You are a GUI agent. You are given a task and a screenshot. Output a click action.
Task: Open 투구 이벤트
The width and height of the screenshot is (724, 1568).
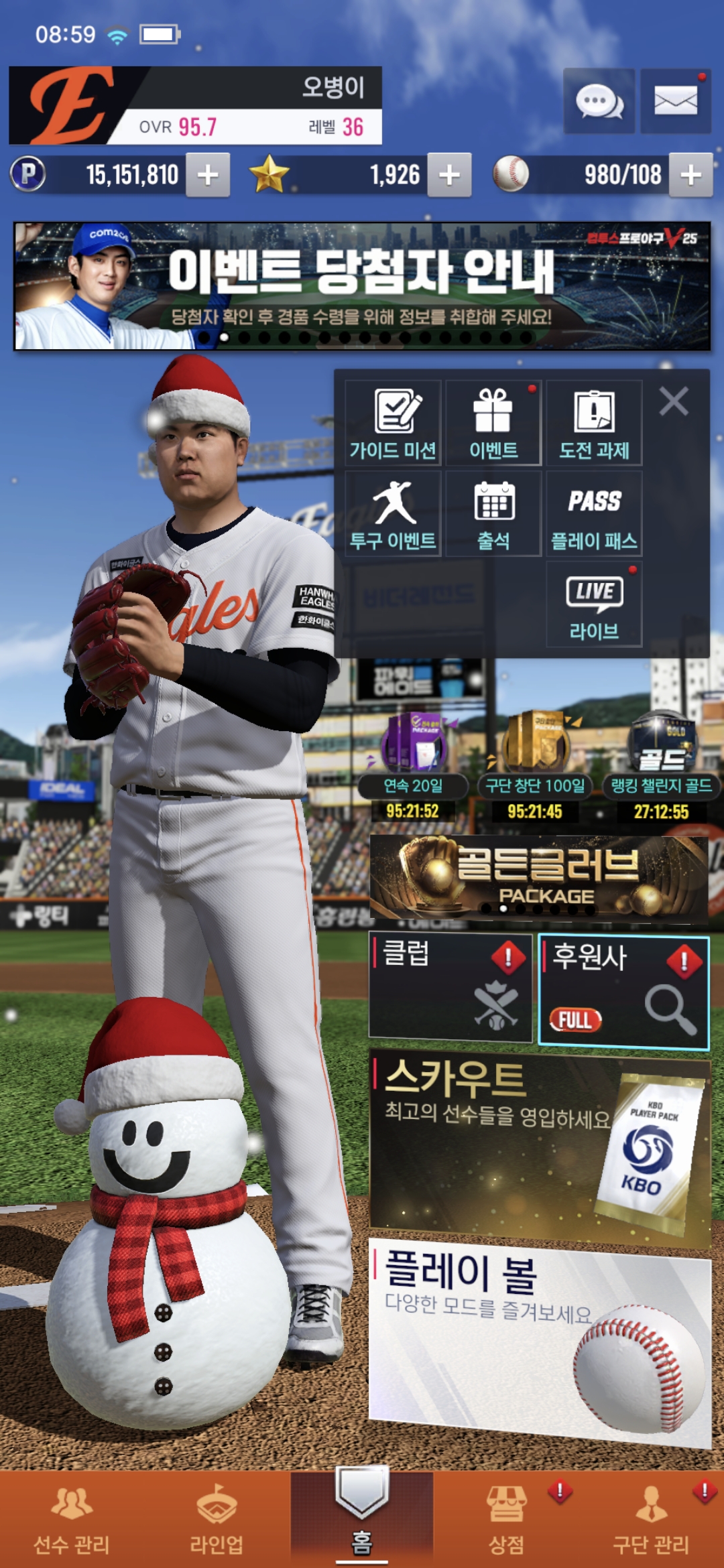click(393, 513)
